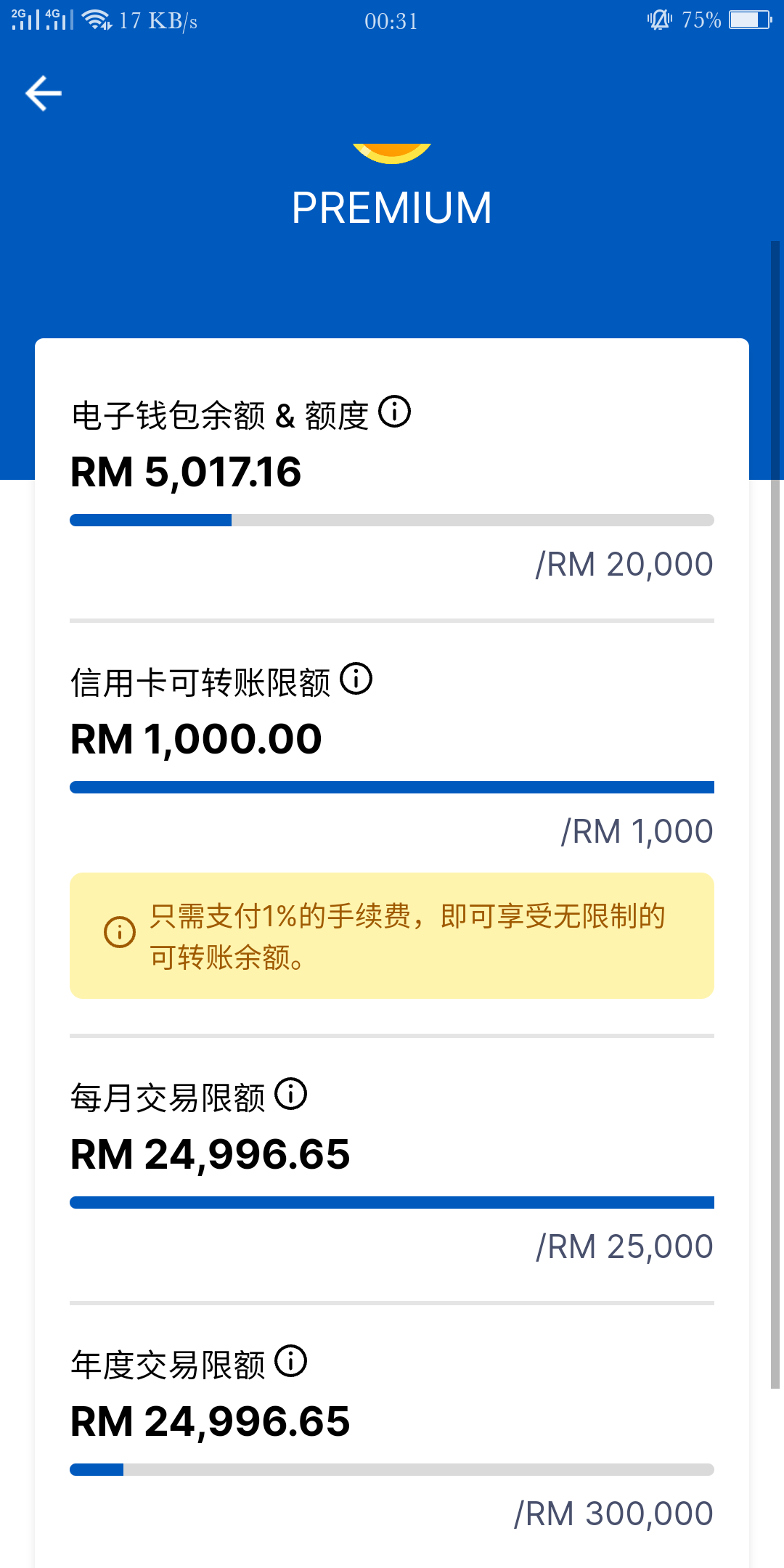
Task: Open info tooltip for 电子钱包余额 & 额度
Action: click(x=396, y=415)
